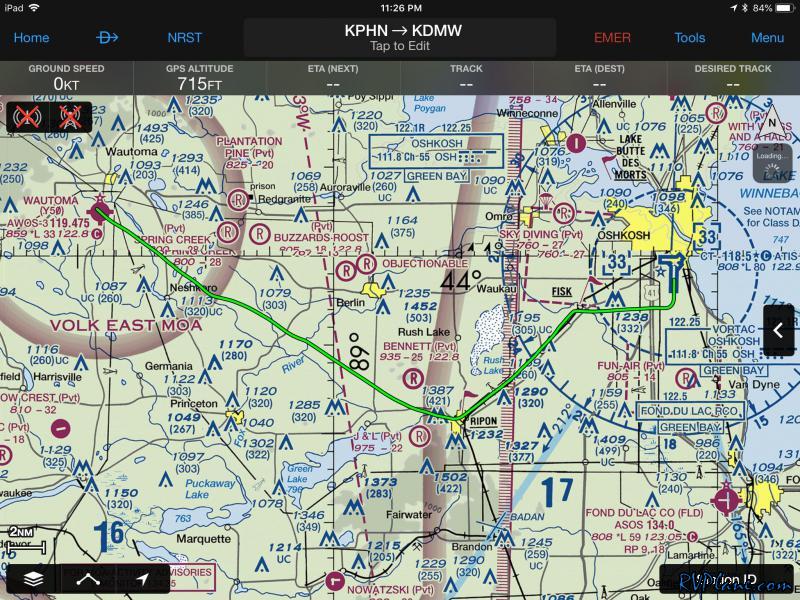The image size is (800, 600).
Task: Open the NRST nearest airports list
Action: (x=184, y=38)
